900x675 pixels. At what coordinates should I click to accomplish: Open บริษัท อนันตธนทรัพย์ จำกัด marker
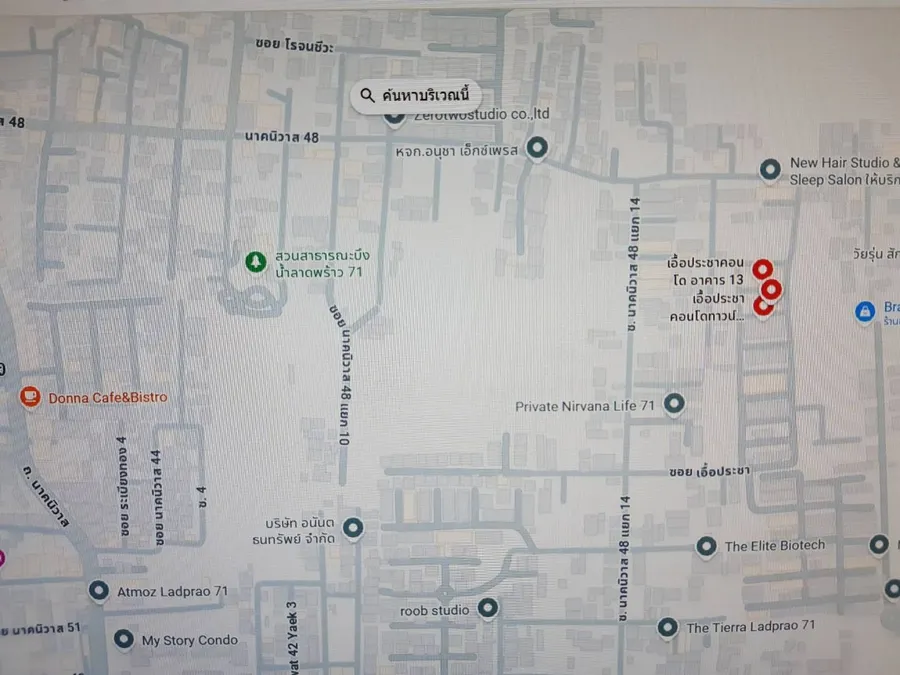tap(353, 526)
